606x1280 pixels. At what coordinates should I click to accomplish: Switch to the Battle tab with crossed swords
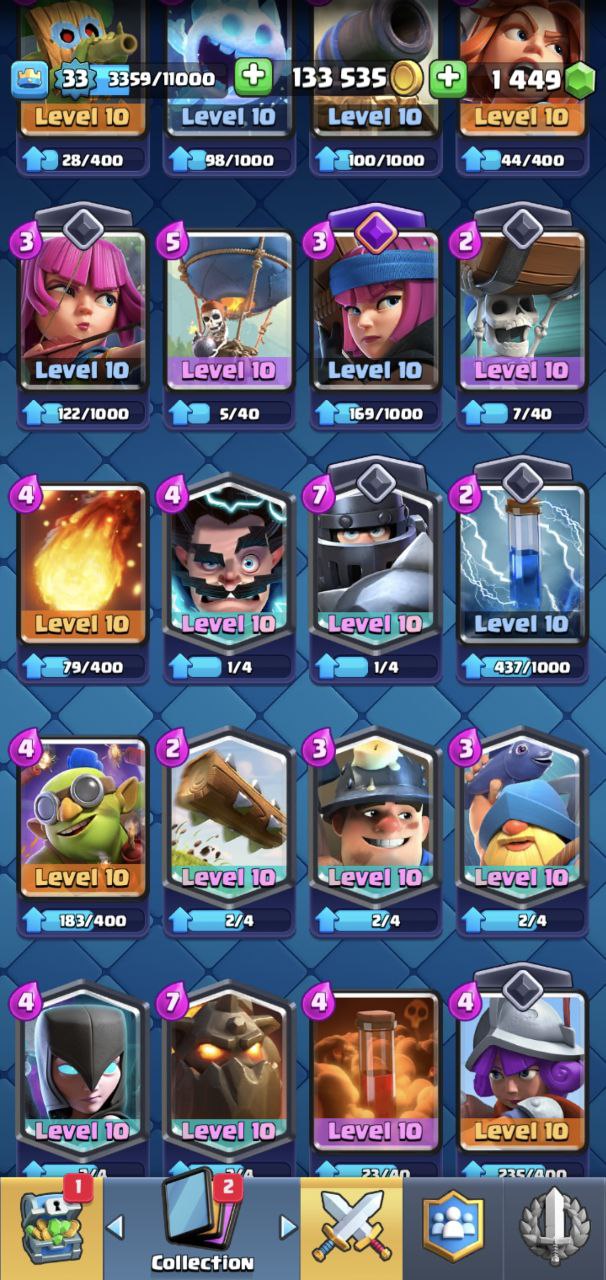point(350,1228)
